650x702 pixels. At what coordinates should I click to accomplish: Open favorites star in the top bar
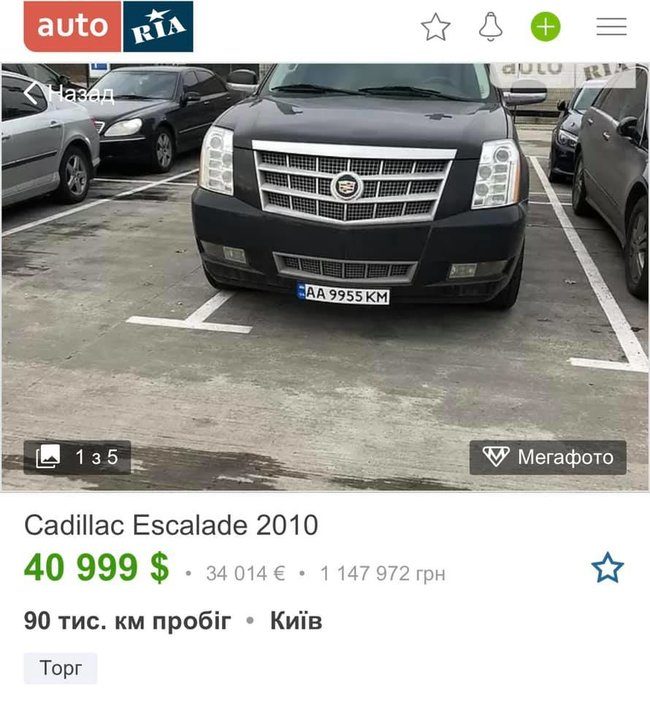click(x=435, y=27)
